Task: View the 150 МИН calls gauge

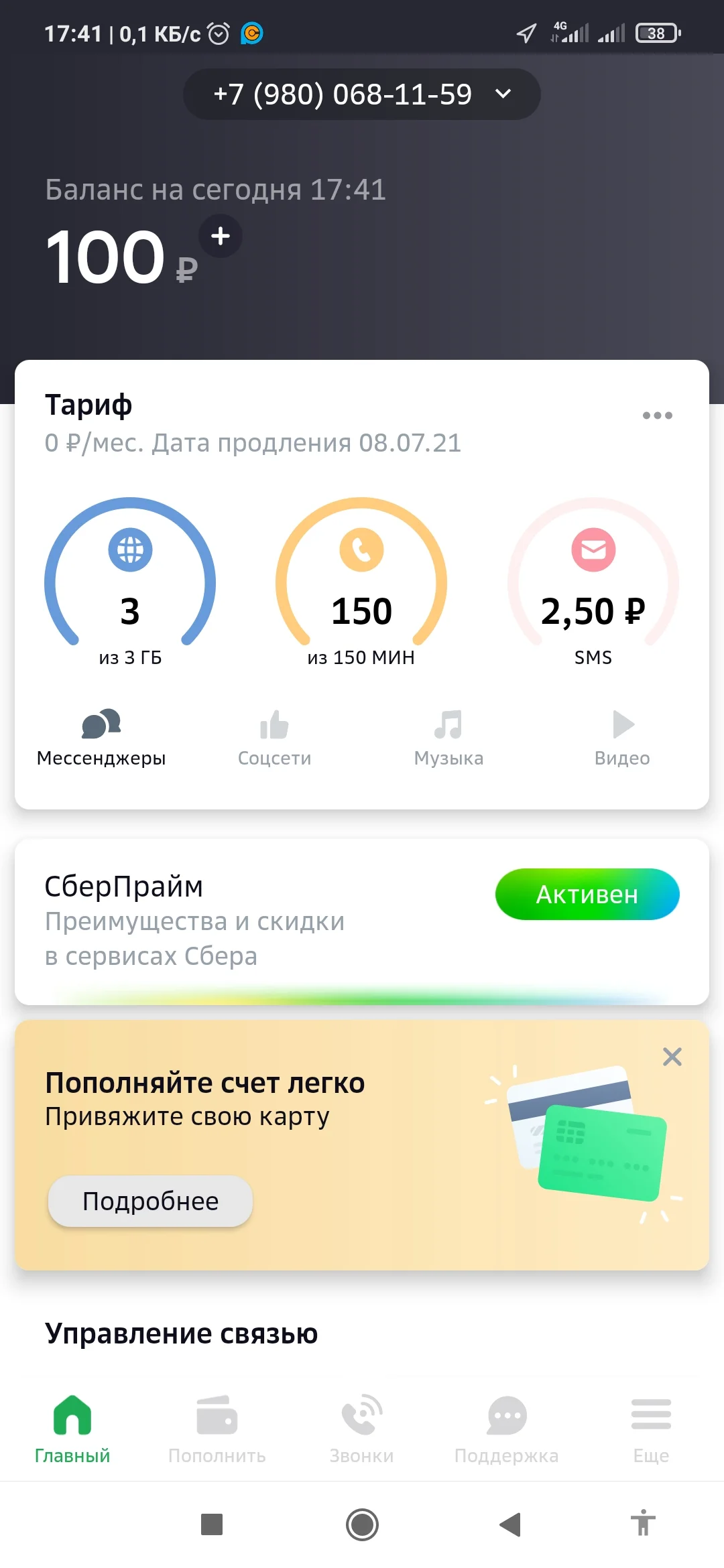Action: (361, 582)
